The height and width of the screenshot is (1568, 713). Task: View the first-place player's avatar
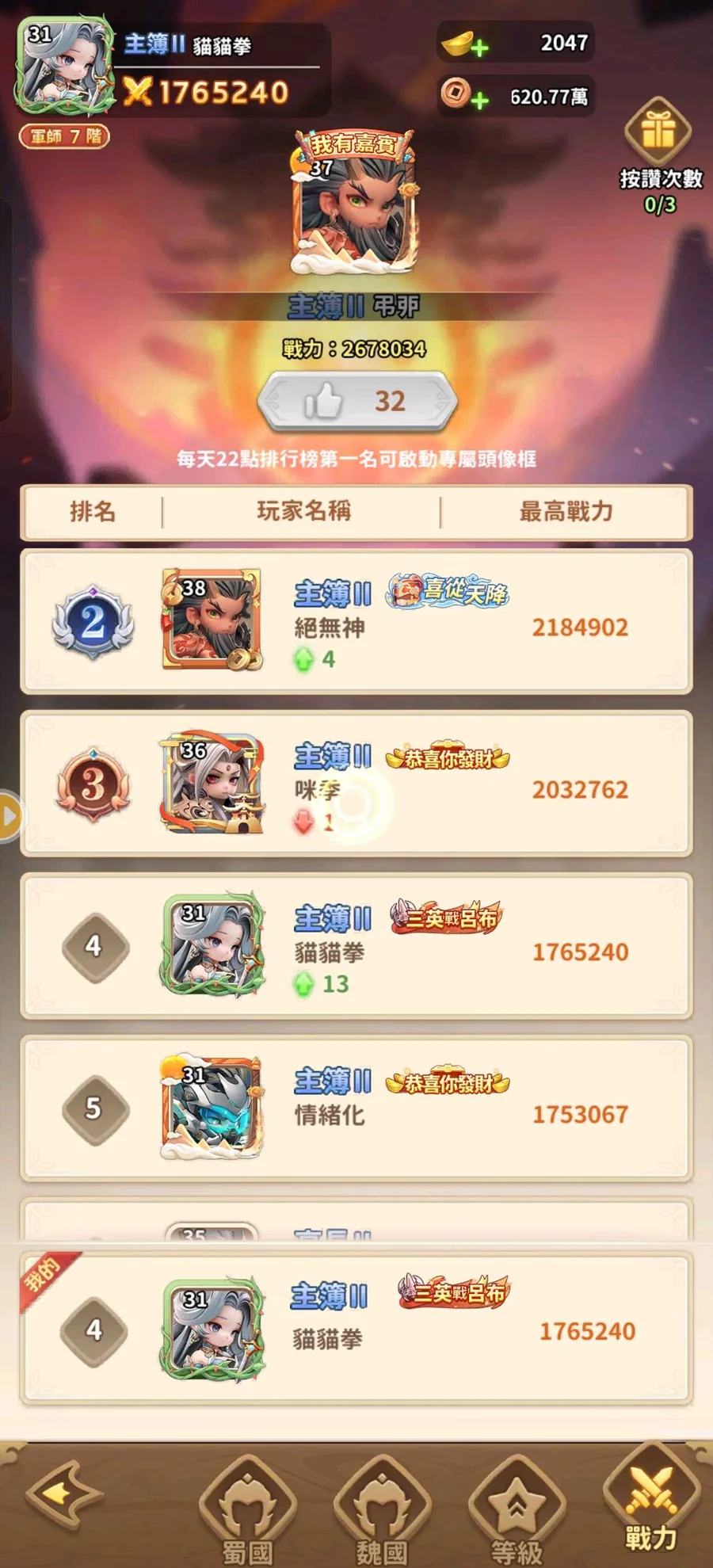point(355,212)
